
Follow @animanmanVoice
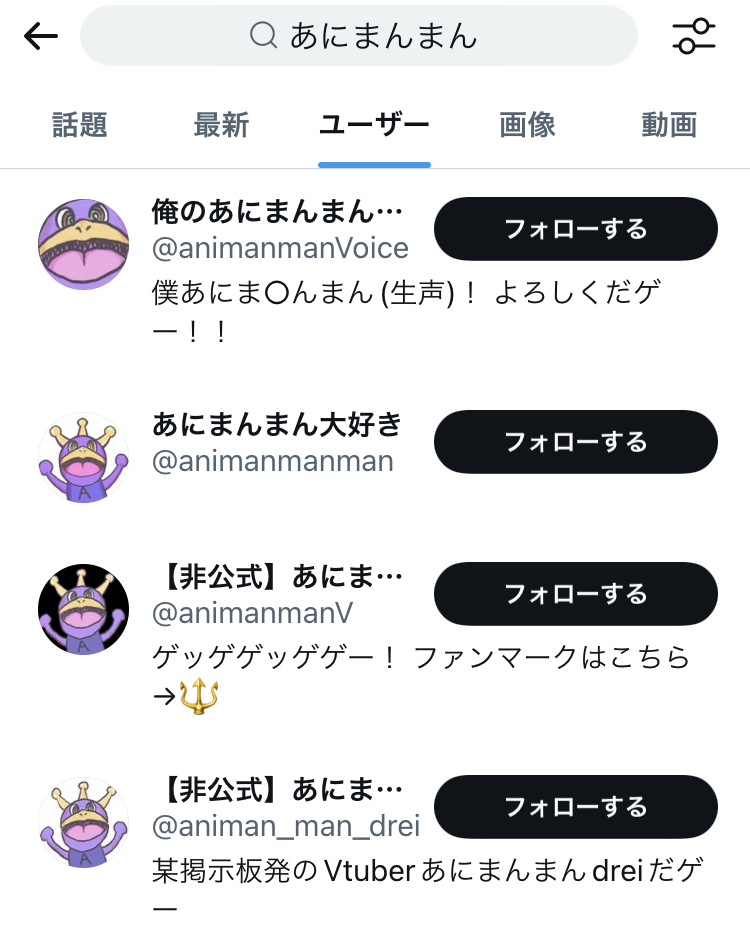(x=575, y=229)
